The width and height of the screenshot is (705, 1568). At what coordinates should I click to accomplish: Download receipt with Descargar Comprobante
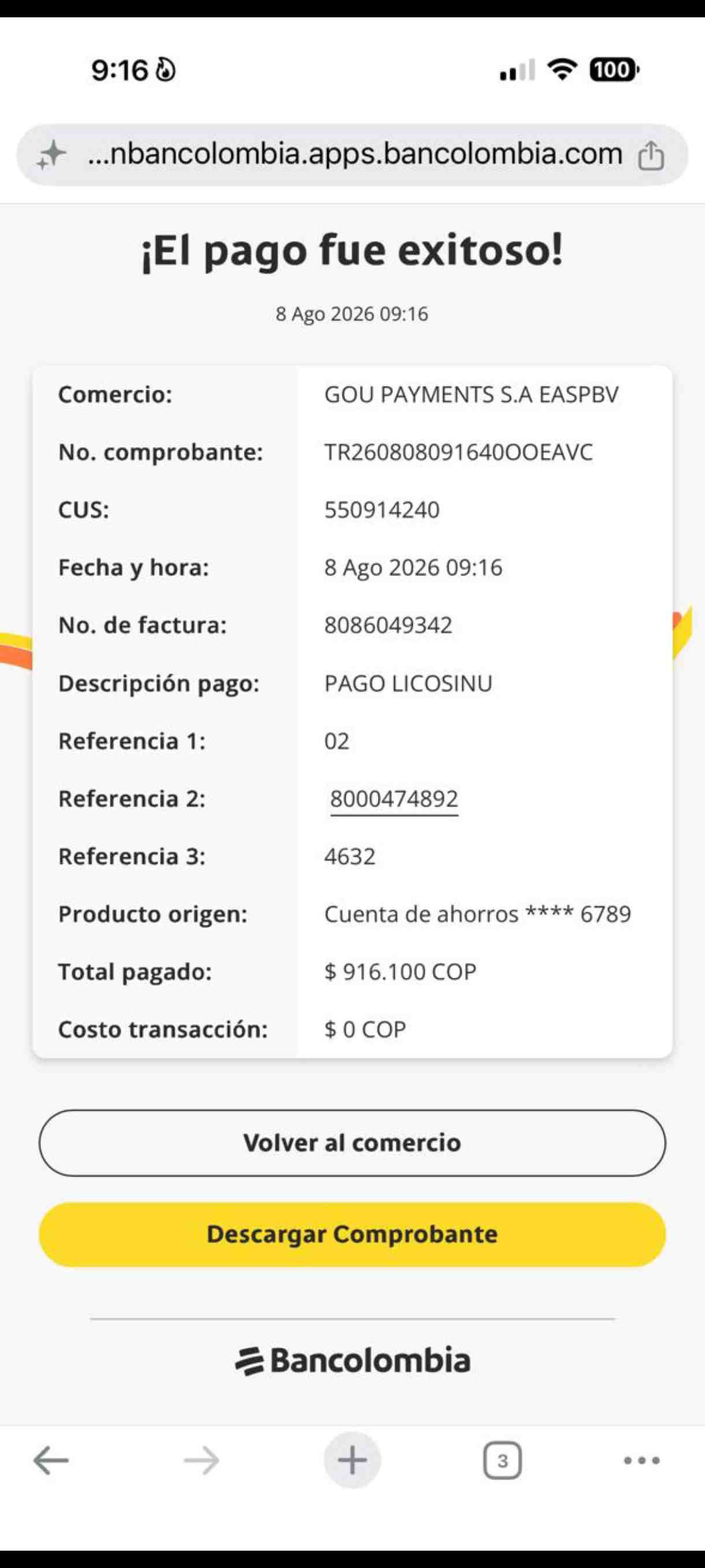[352, 1234]
